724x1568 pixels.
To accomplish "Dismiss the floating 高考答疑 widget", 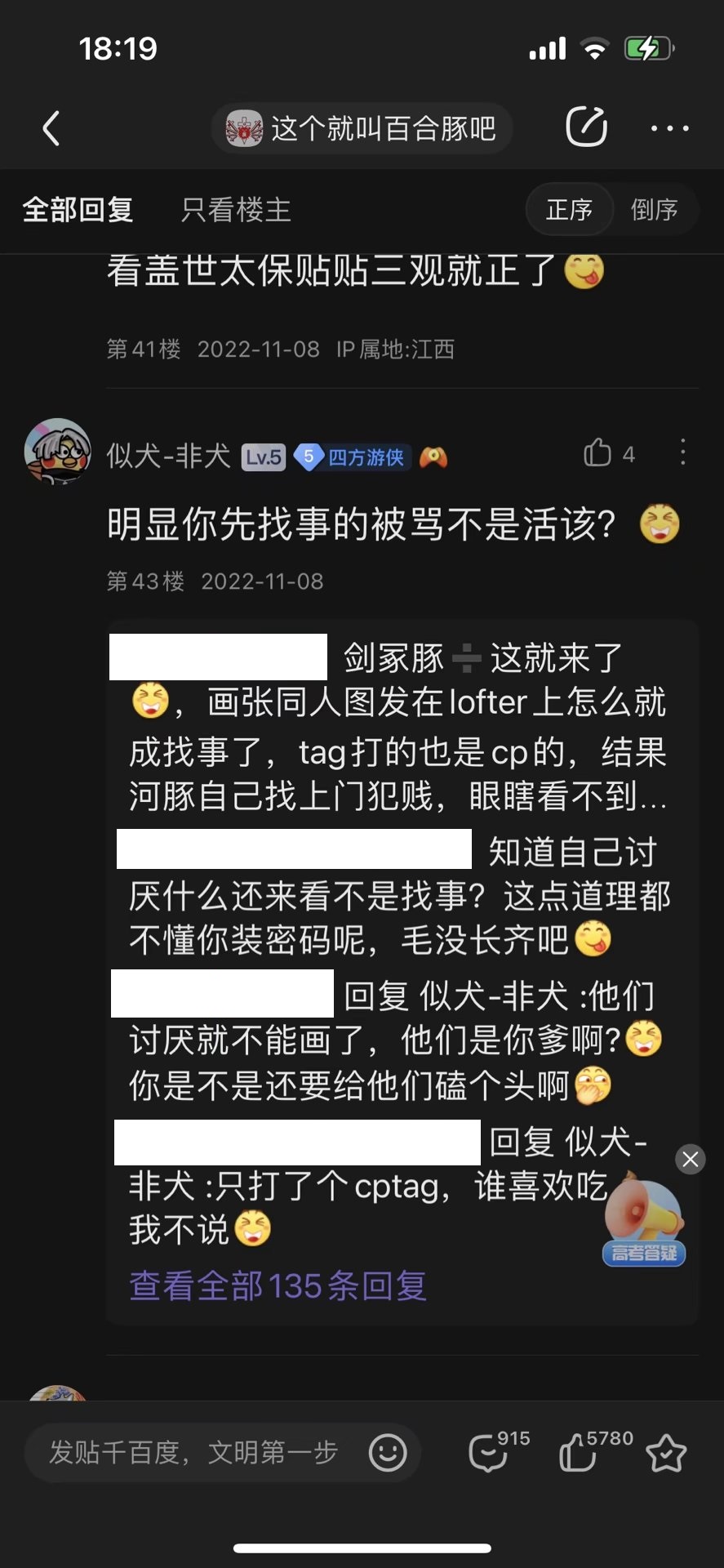I will pos(690,1159).
